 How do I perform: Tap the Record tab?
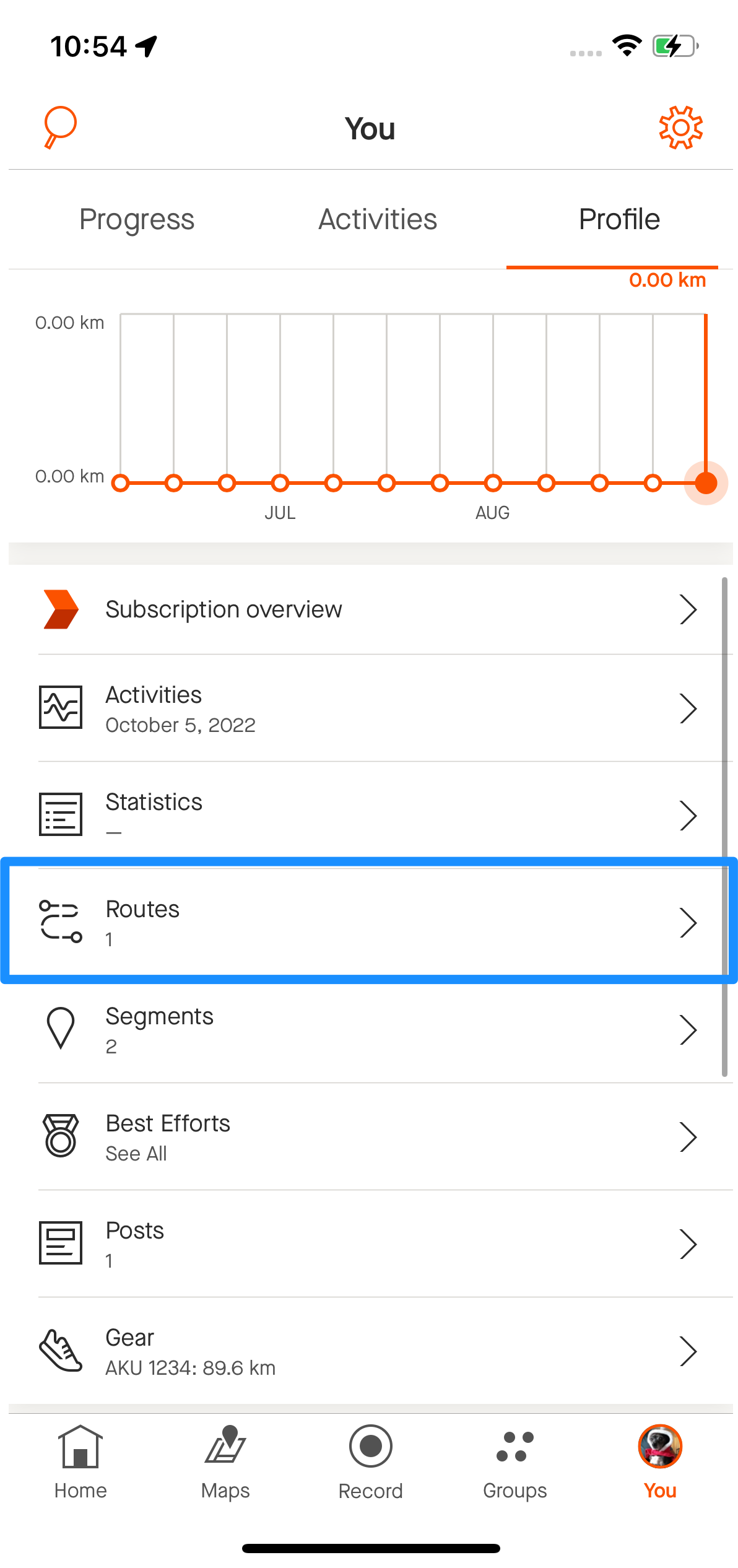pos(370,1463)
